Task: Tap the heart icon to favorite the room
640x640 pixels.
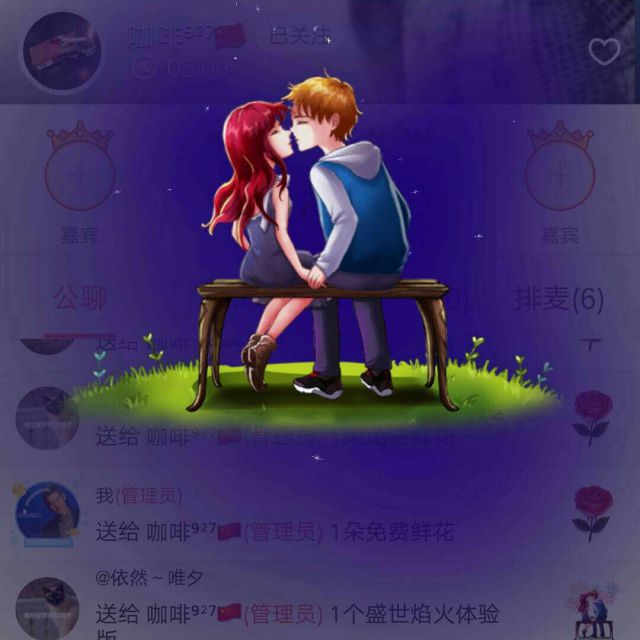Action: pos(603,51)
